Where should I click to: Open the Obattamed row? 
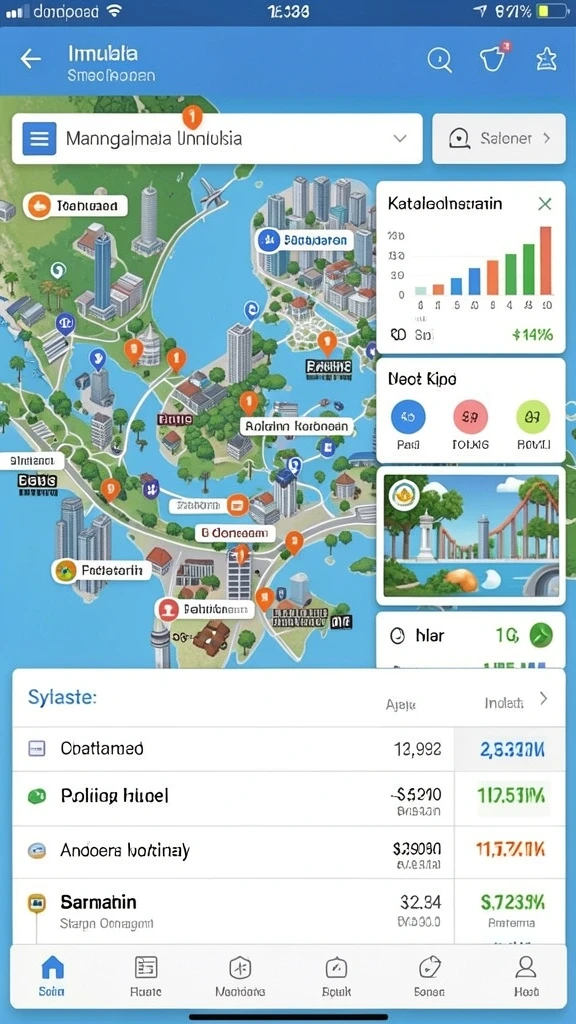289,749
